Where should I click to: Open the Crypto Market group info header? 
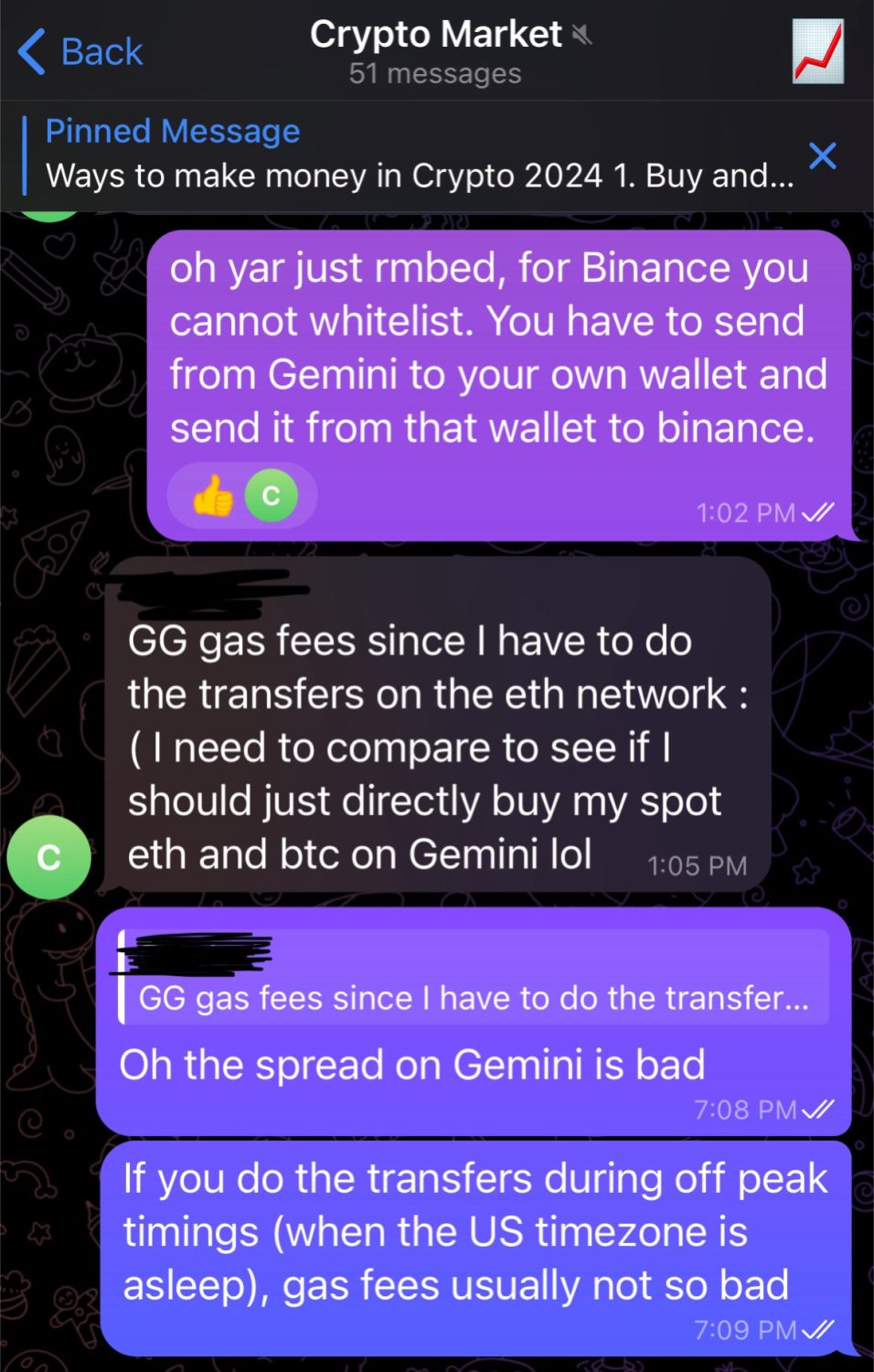point(436,51)
